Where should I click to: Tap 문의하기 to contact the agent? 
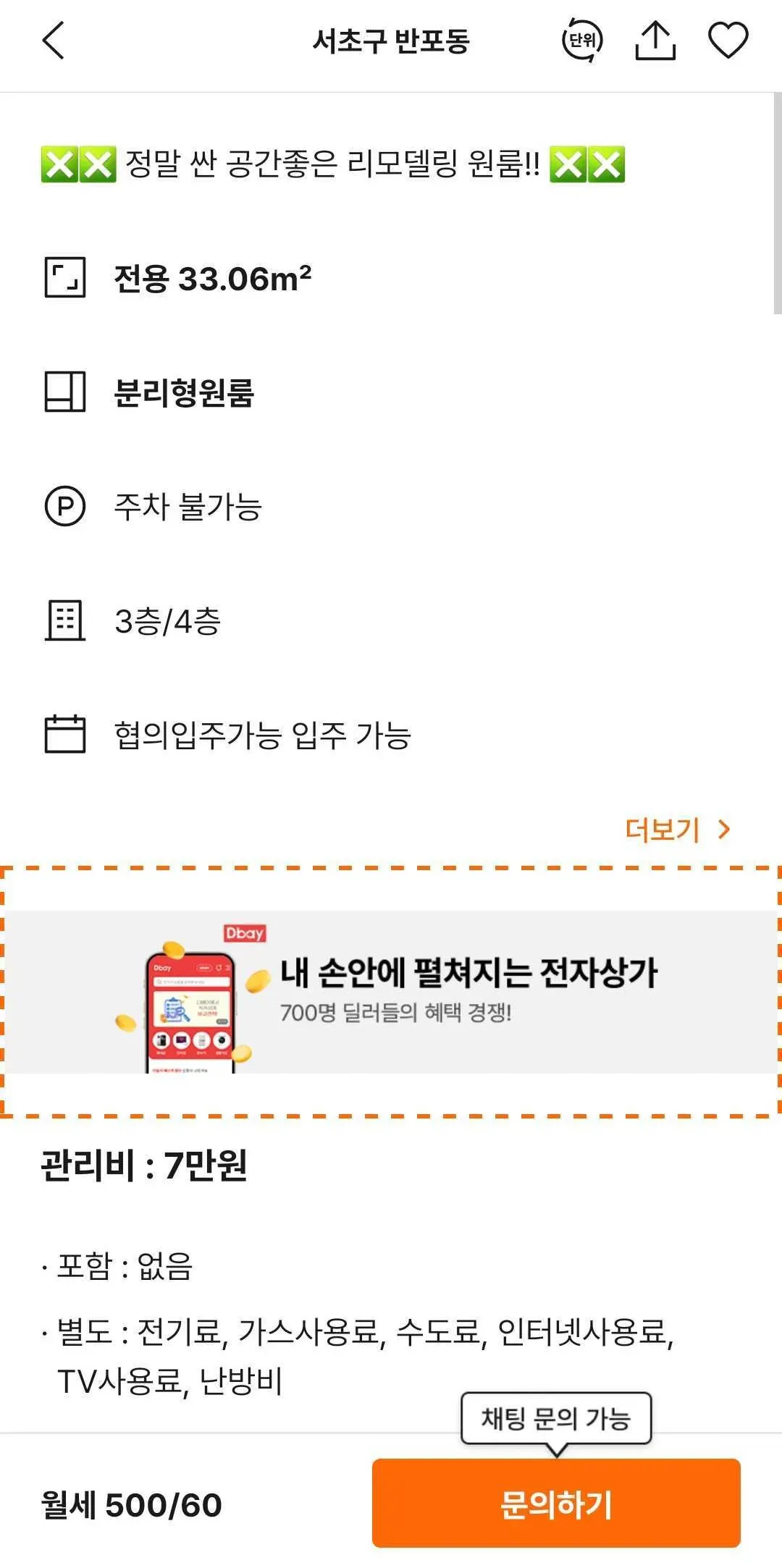tap(556, 1504)
